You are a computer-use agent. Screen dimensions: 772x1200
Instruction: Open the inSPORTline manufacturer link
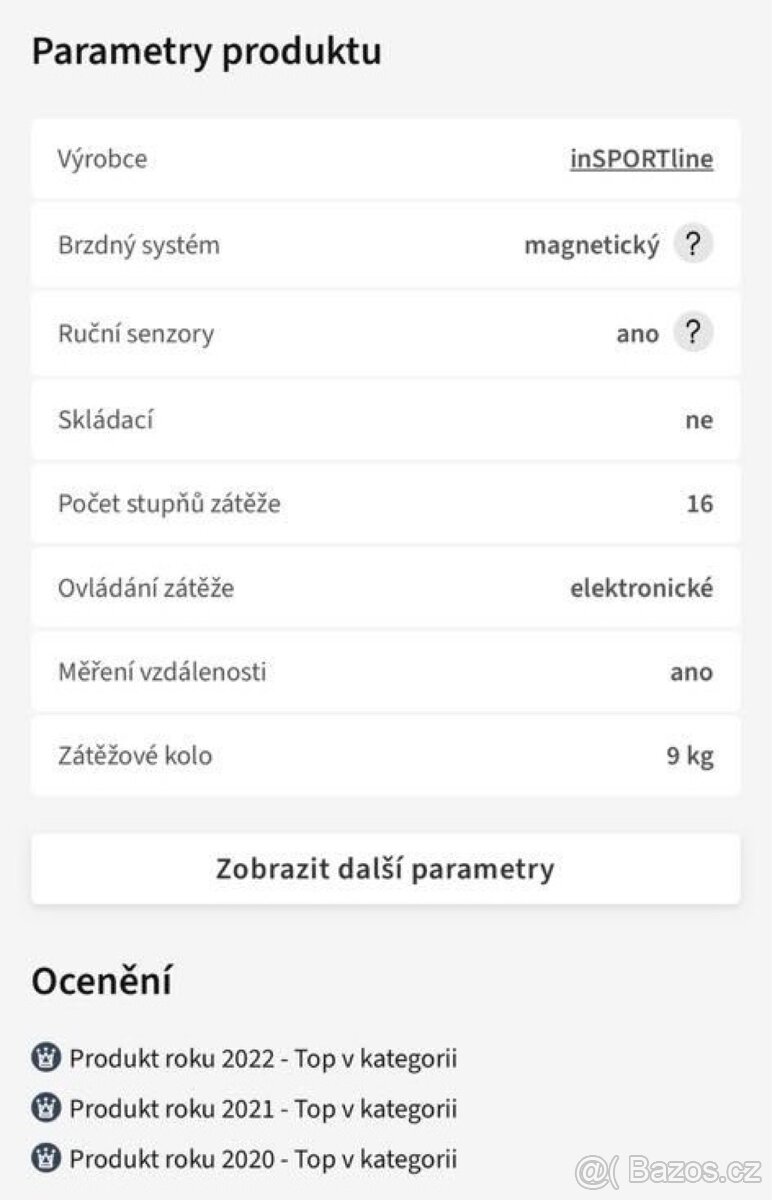pyautogui.click(x=641, y=160)
